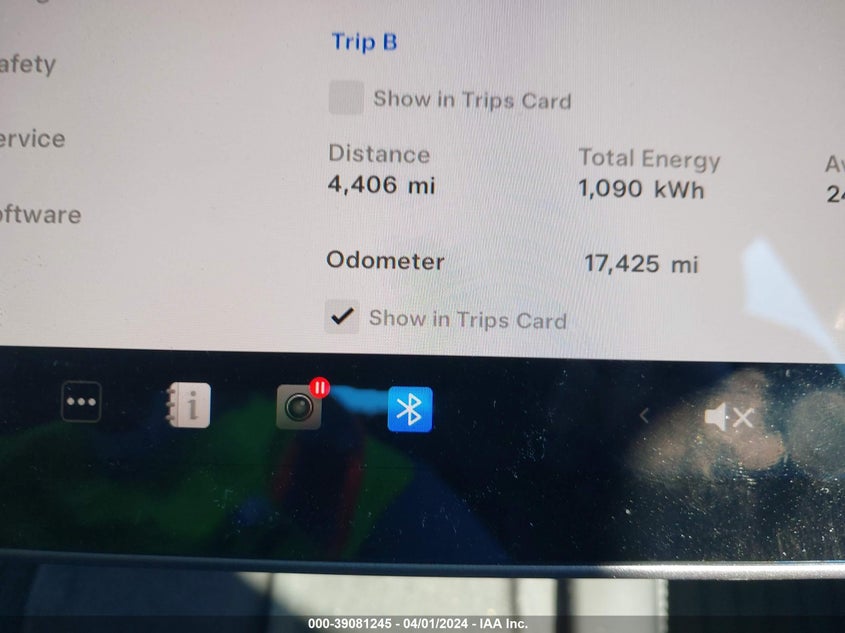The image size is (845, 633).
Task: Open the owner's manual app
Action: tap(189, 405)
